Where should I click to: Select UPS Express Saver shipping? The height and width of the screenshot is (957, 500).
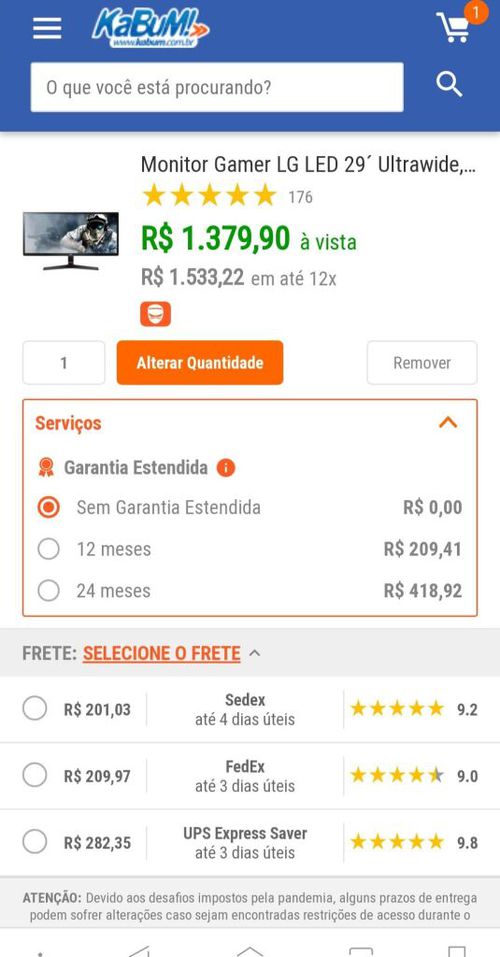tap(35, 843)
